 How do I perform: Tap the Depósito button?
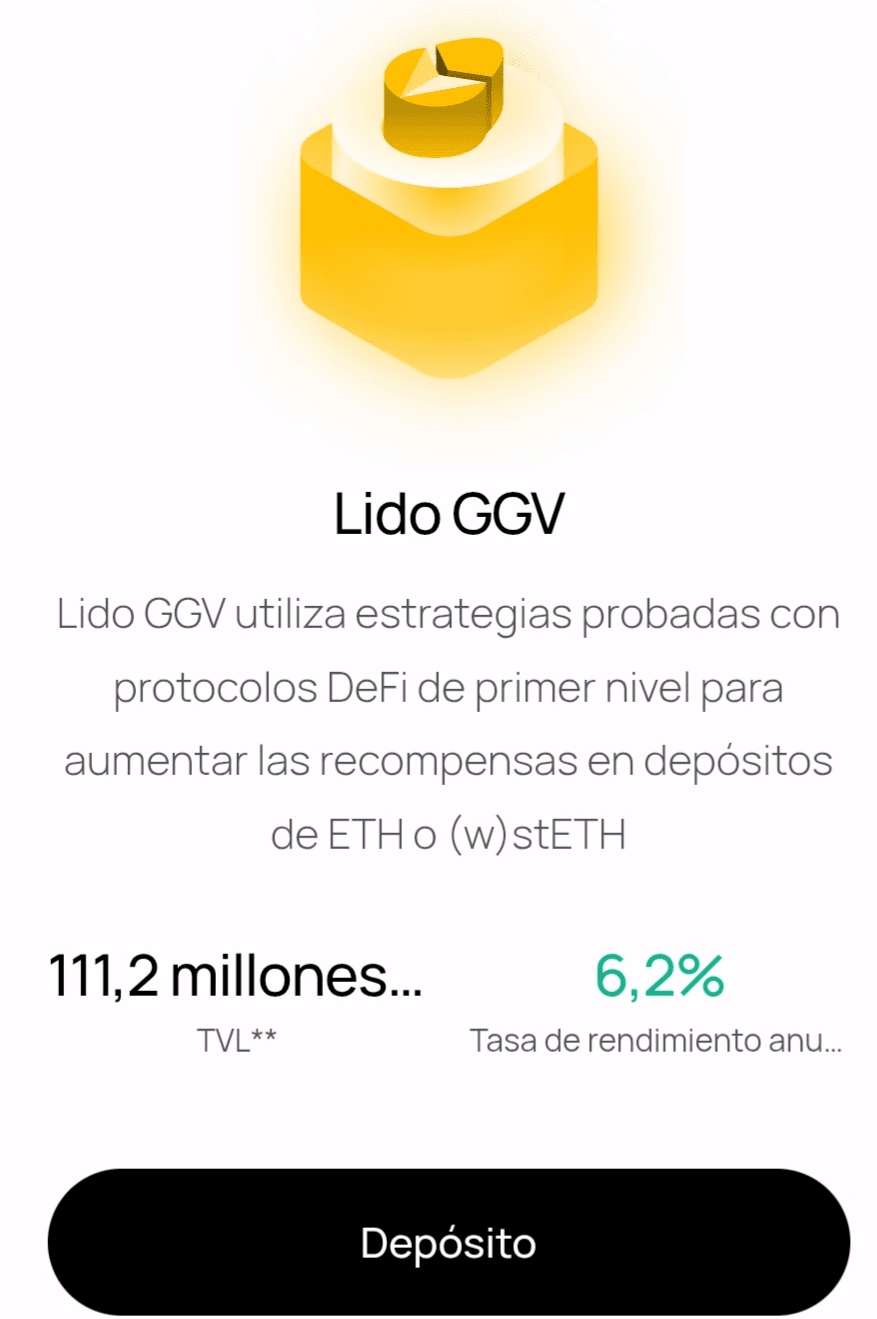coord(448,1242)
